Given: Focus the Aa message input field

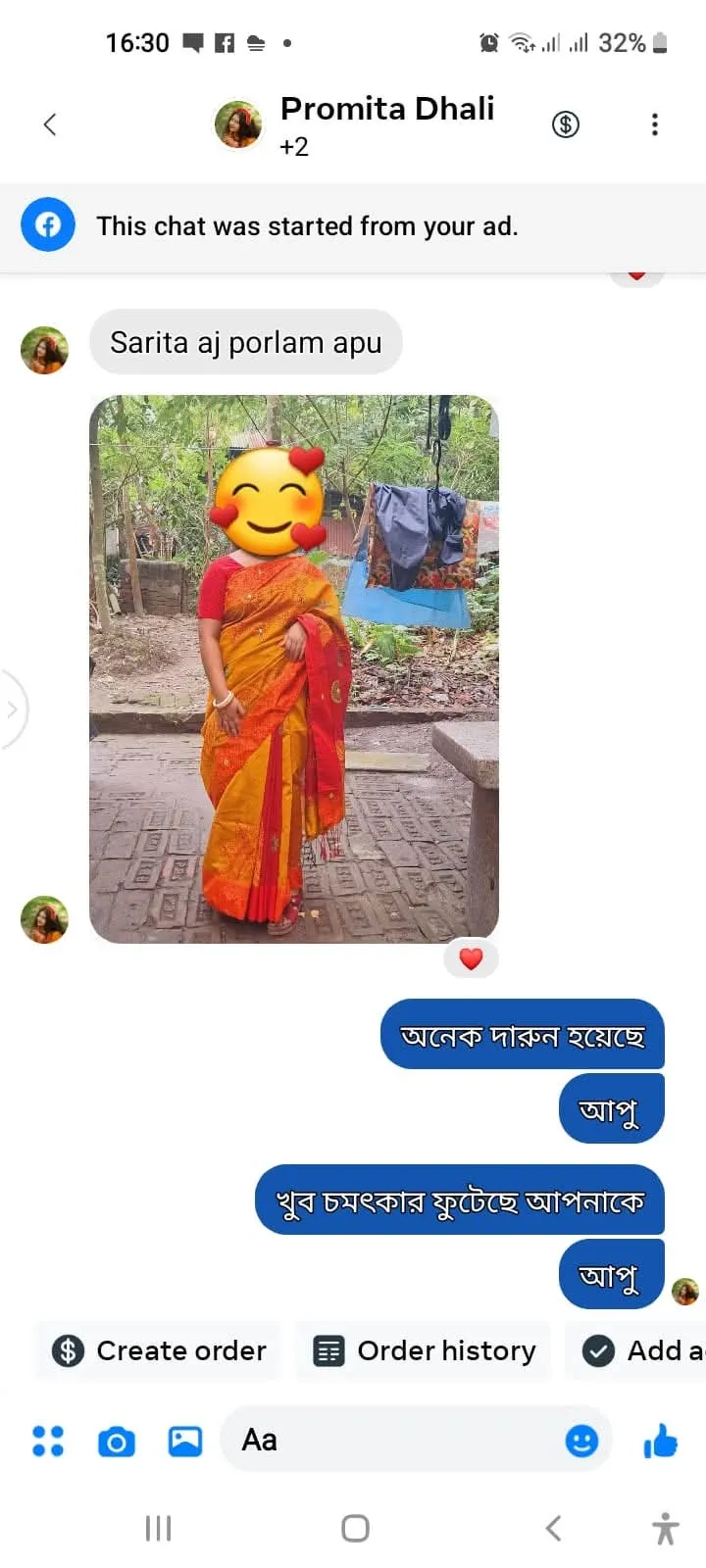Looking at the screenshot, I should pyautogui.click(x=392, y=1440).
